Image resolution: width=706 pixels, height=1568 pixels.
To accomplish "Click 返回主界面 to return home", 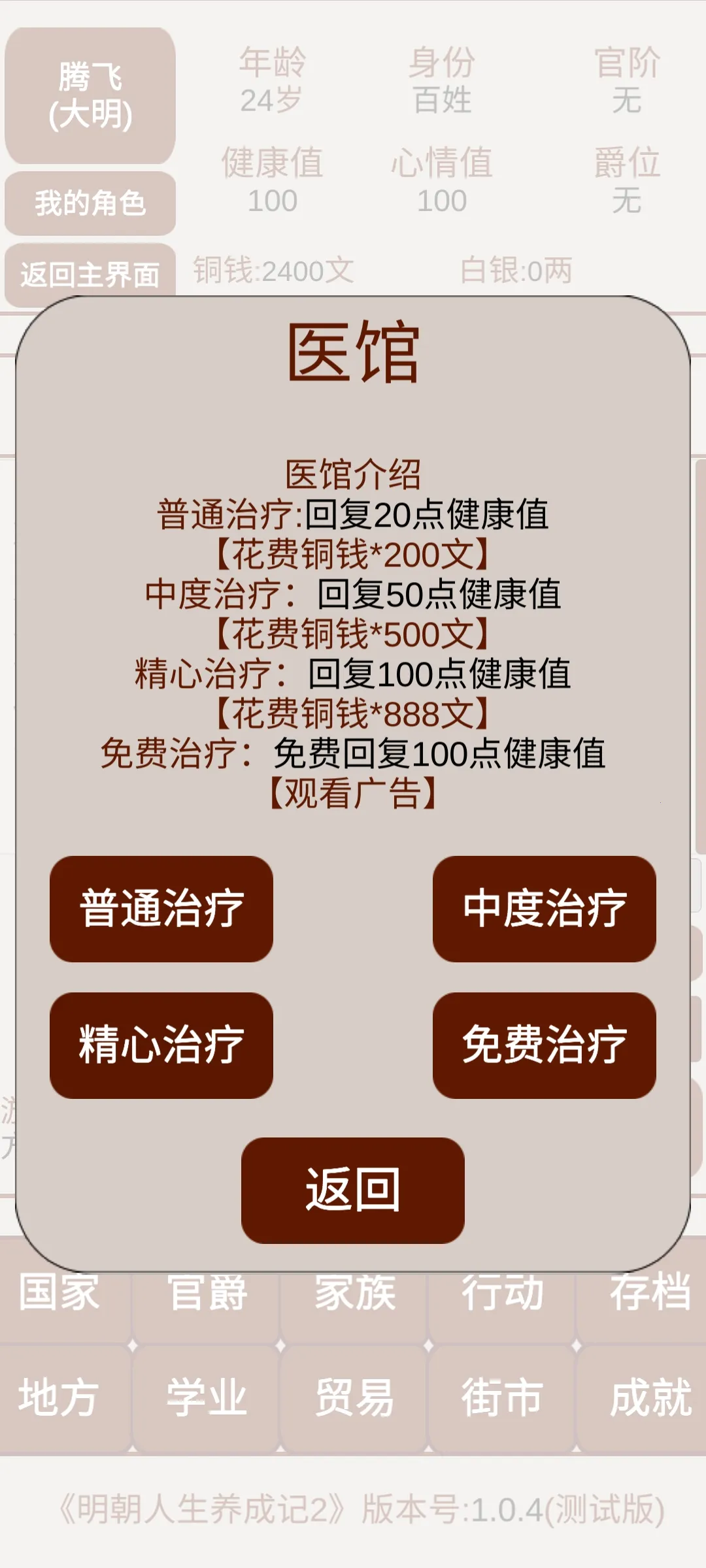I will pyautogui.click(x=90, y=274).
